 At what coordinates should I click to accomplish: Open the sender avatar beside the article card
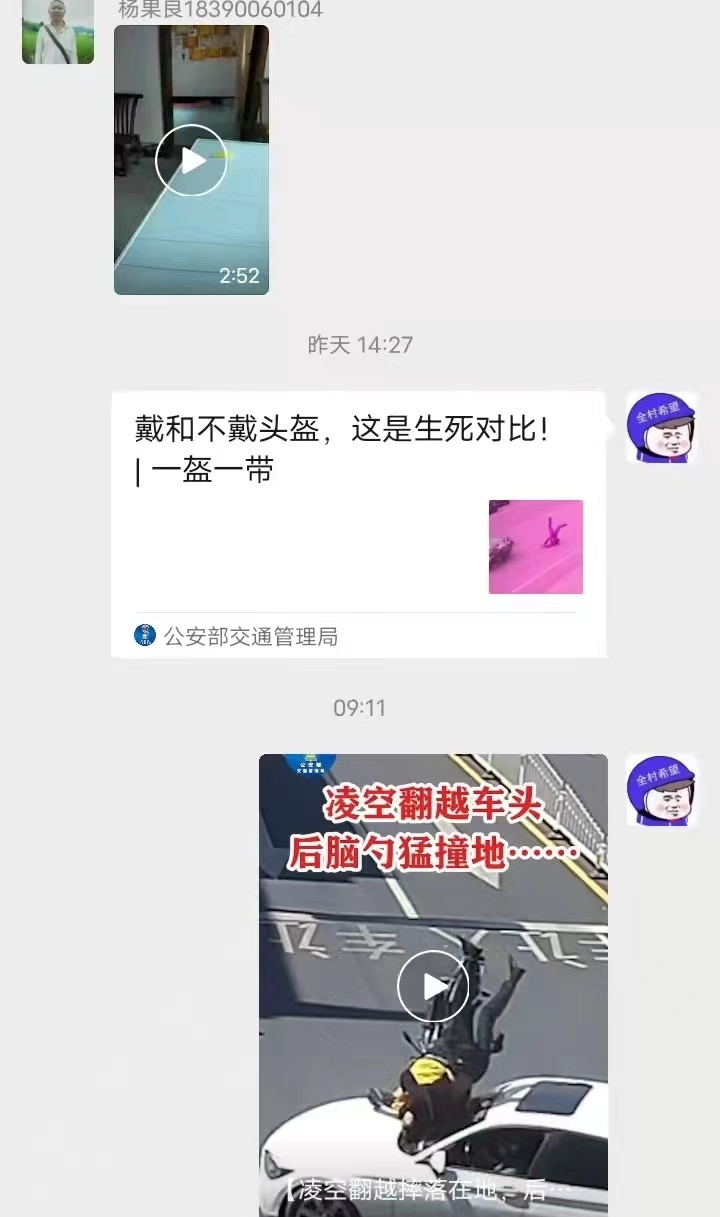pyautogui.click(x=661, y=428)
